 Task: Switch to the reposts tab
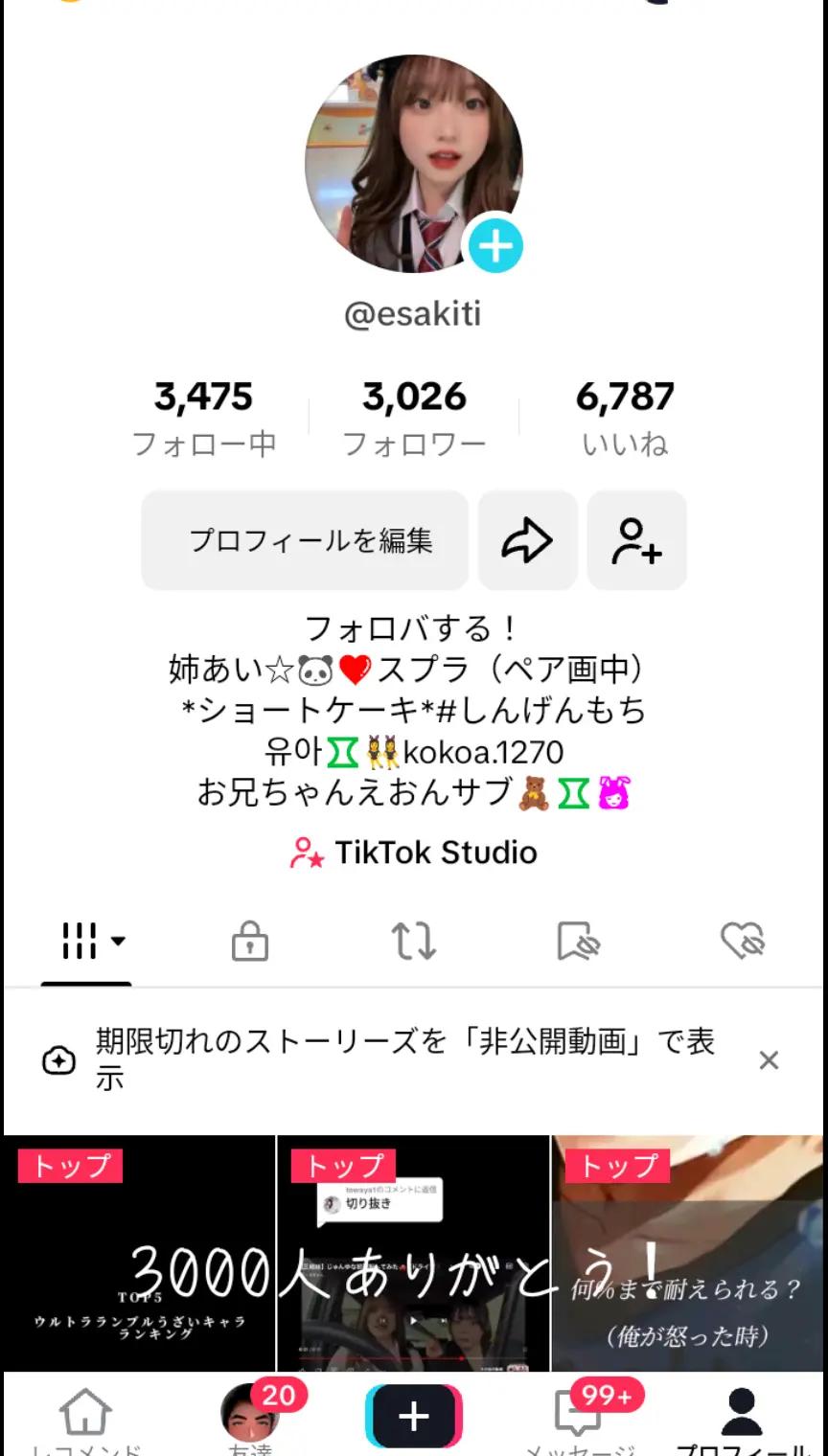(x=414, y=941)
